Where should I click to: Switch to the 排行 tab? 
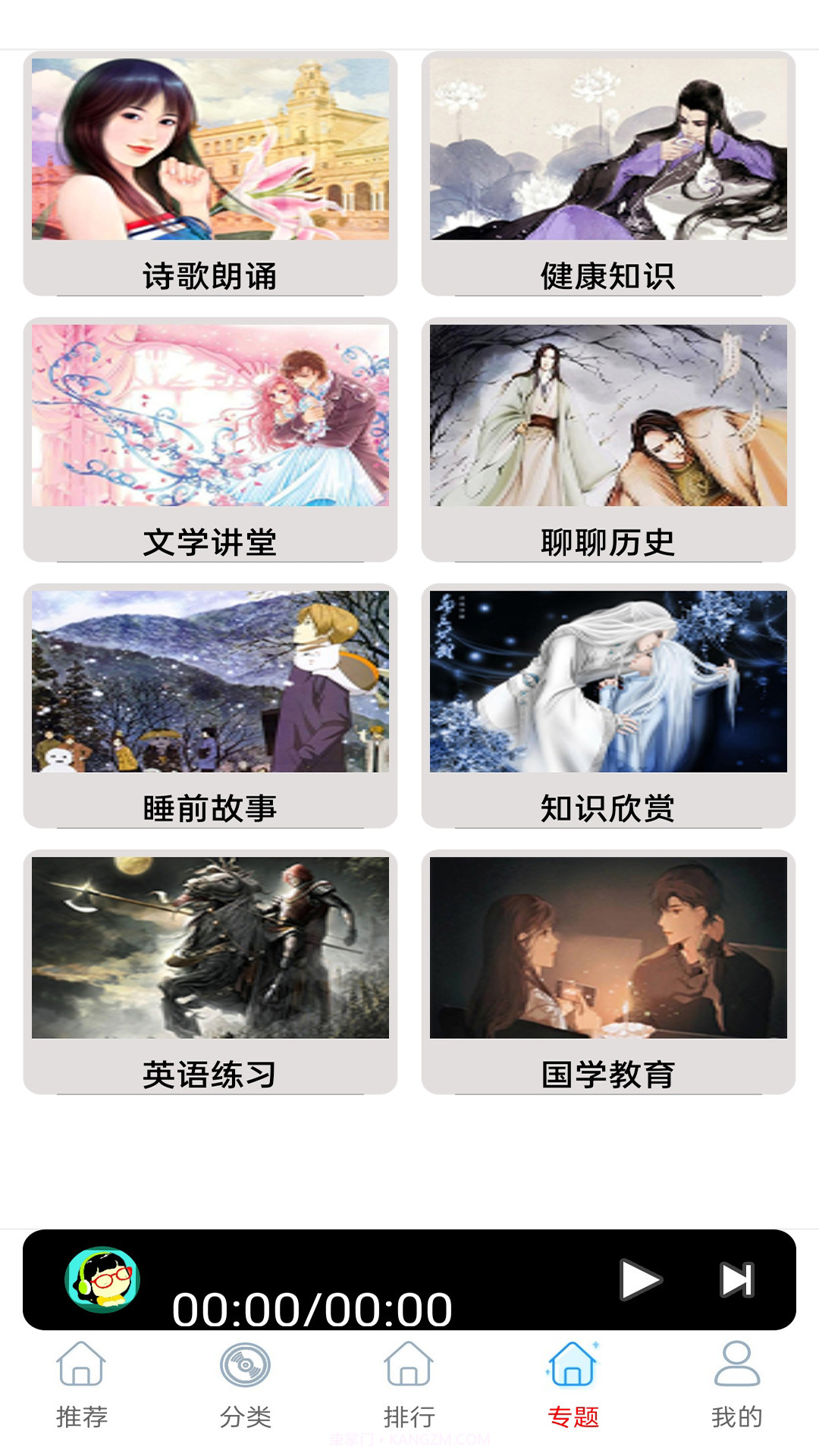[409, 1385]
